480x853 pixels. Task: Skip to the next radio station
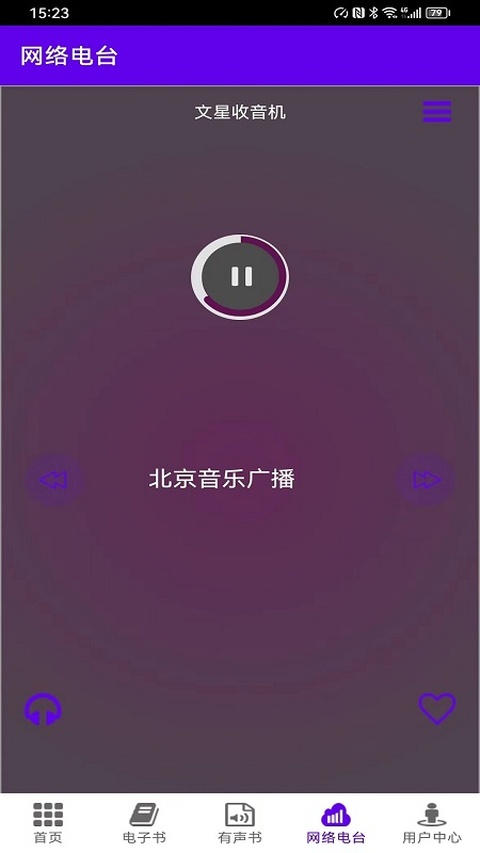tap(426, 480)
